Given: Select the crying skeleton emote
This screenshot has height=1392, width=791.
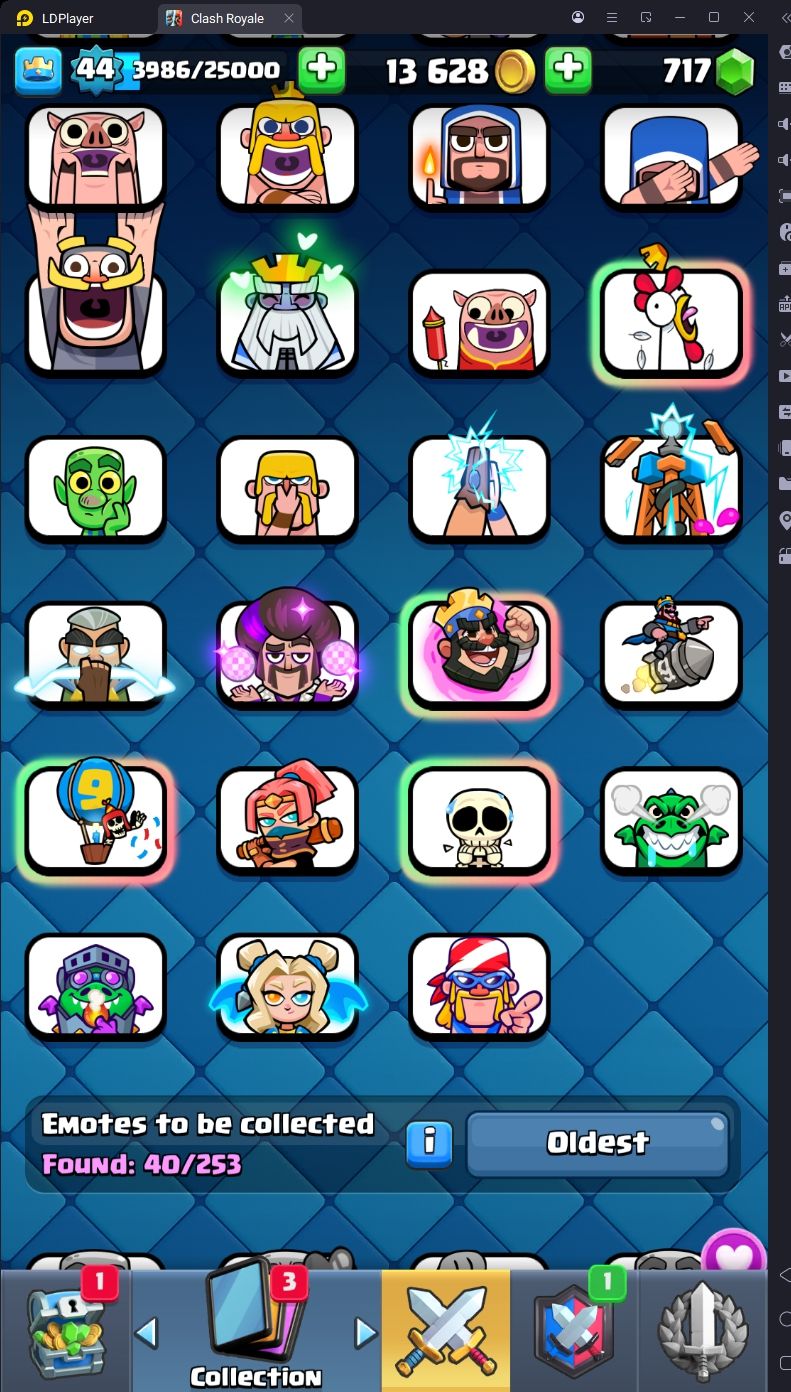Looking at the screenshot, I should 479,819.
